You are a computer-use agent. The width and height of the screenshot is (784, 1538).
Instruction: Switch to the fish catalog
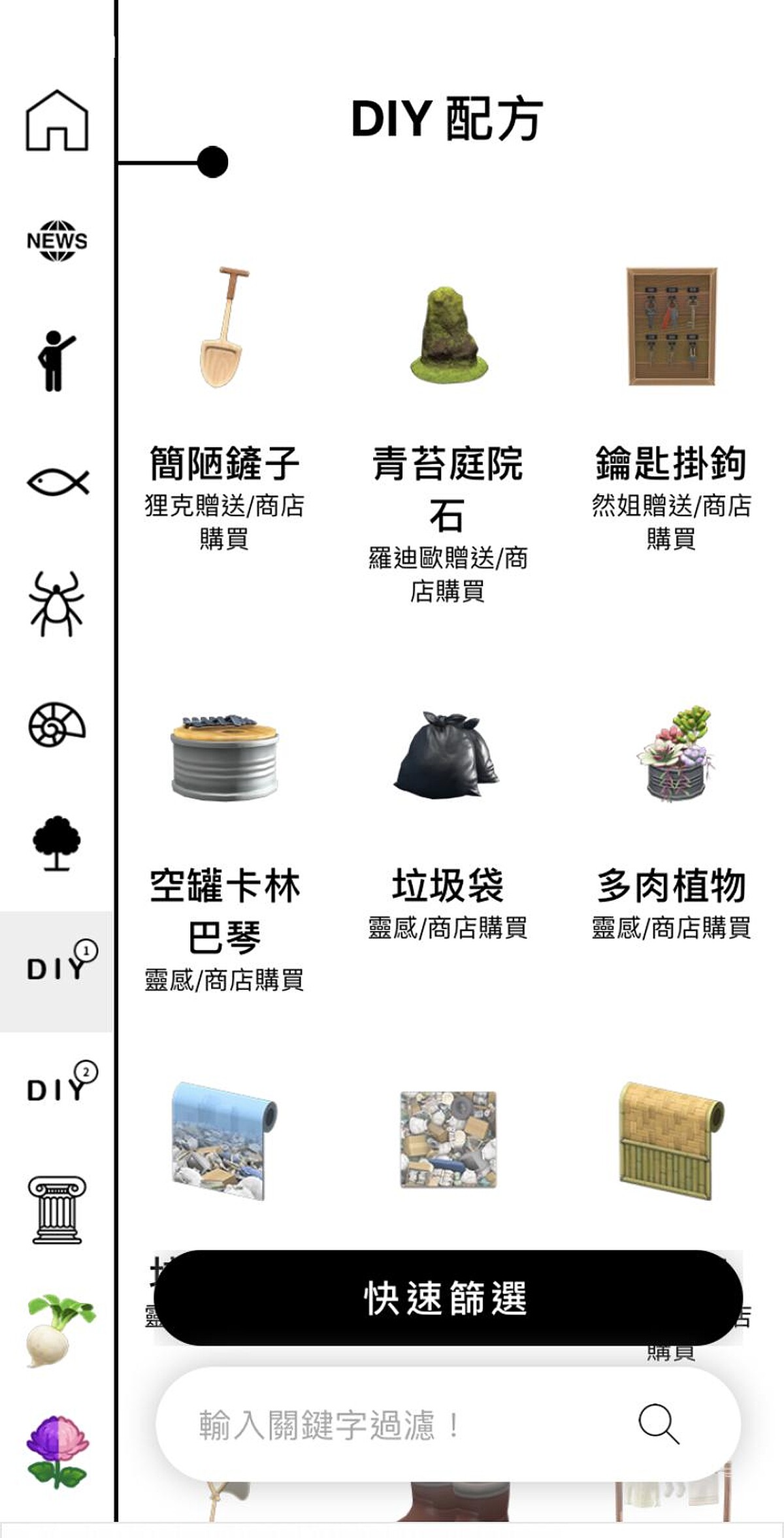coord(57,482)
